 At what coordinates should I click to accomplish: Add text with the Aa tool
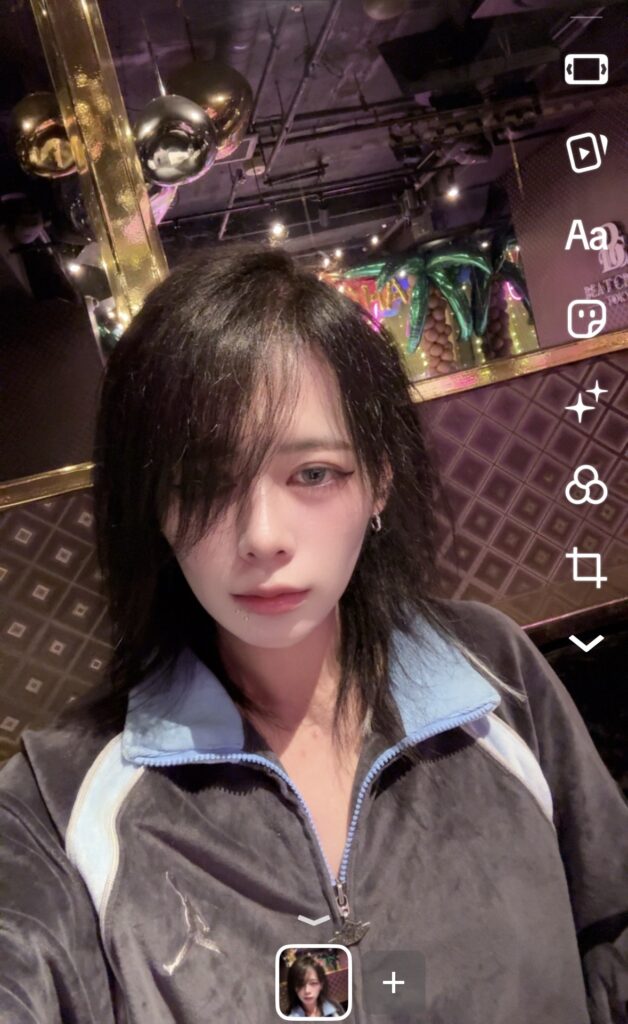tap(586, 236)
